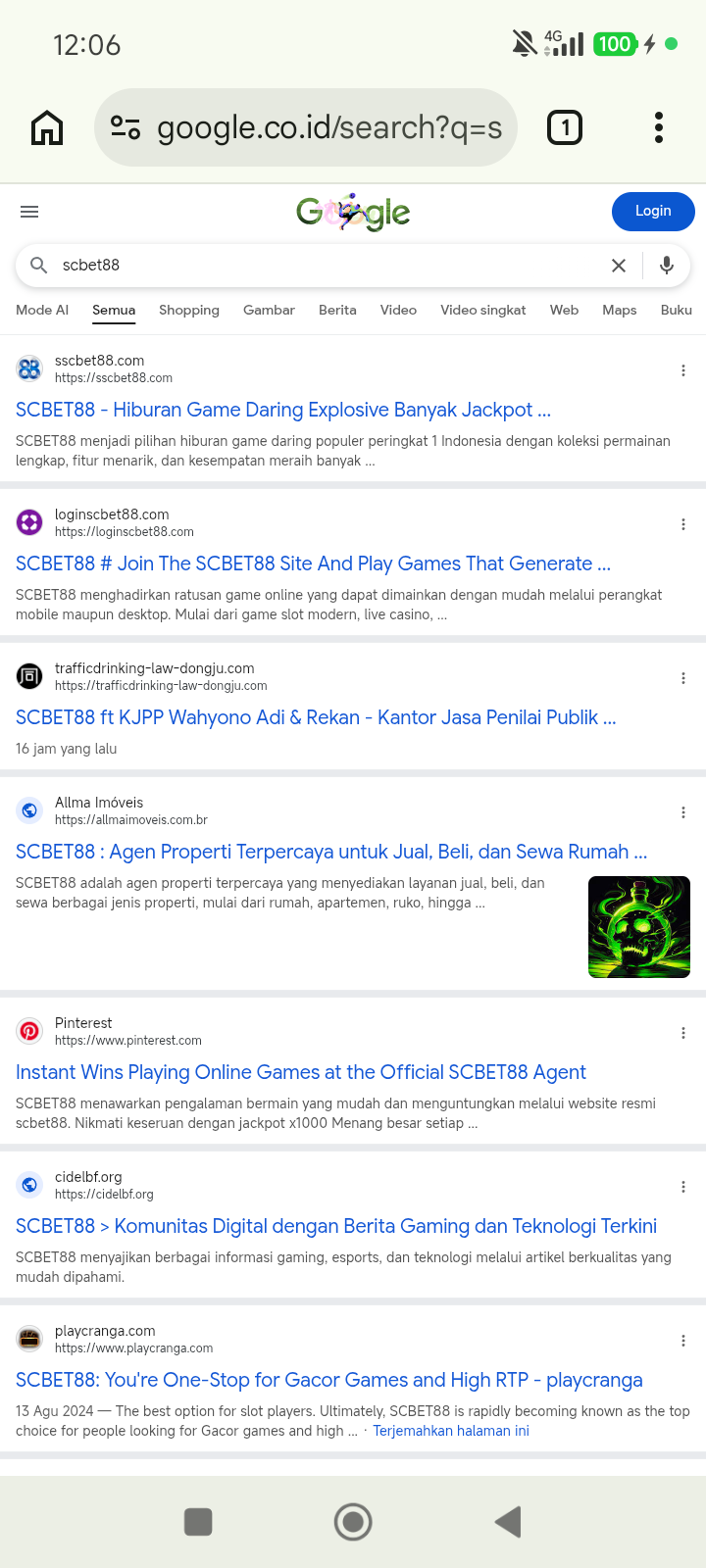Select the Mode AI tab
Screen dimensions: 706x1568
pos(42,310)
